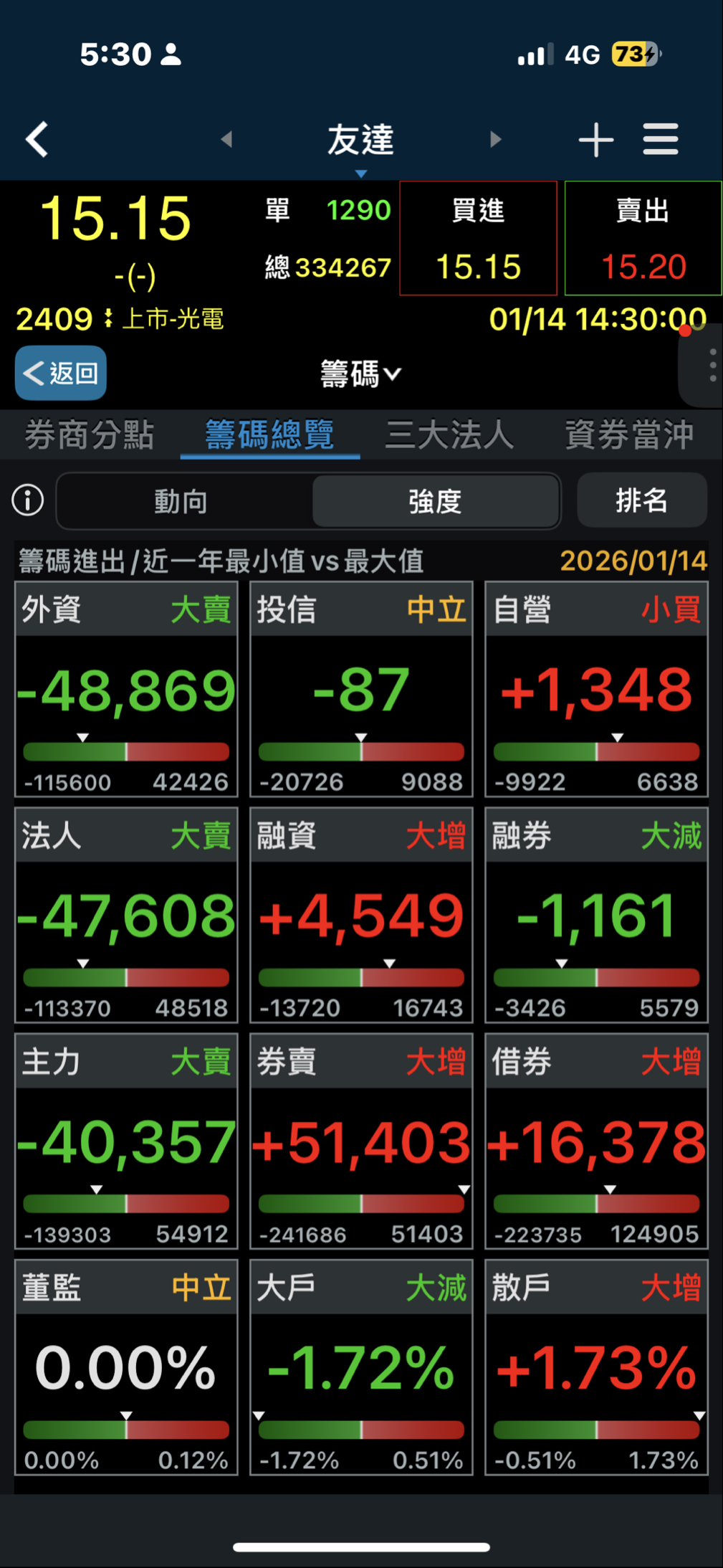723x1568 pixels.
Task: Open the 排名 ranking button
Action: click(x=641, y=500)
